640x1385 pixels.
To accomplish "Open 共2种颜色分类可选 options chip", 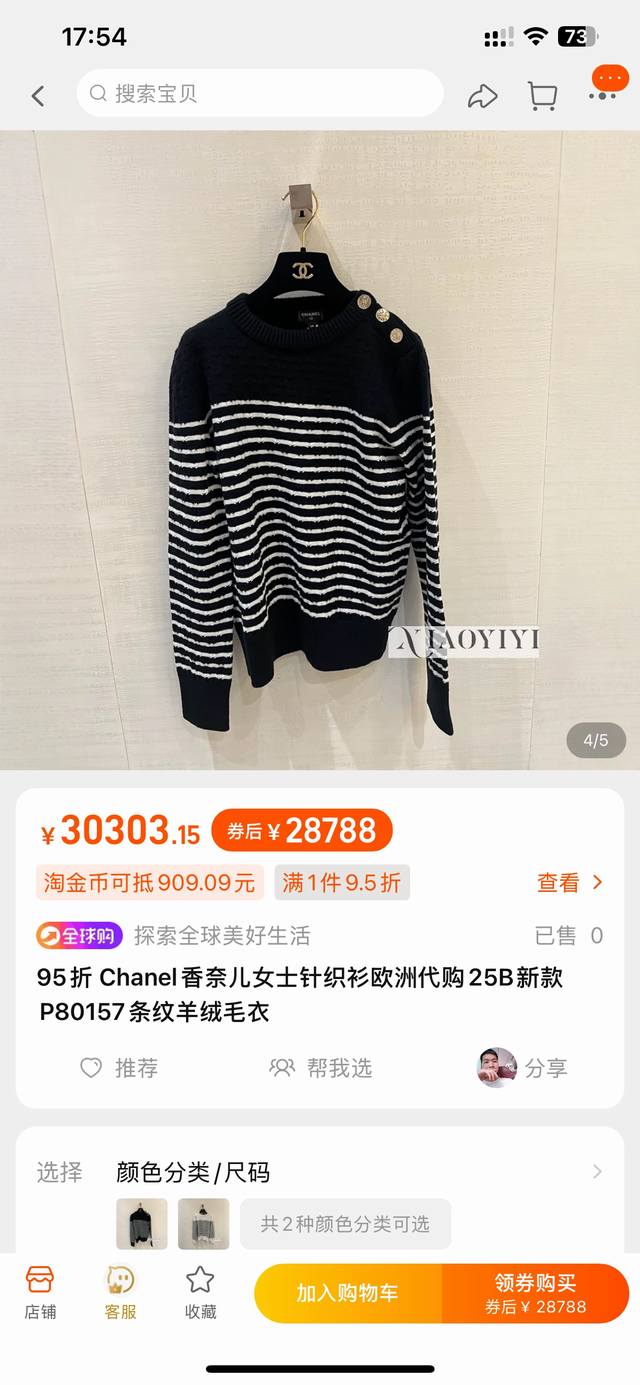I will click(345, 1224).
